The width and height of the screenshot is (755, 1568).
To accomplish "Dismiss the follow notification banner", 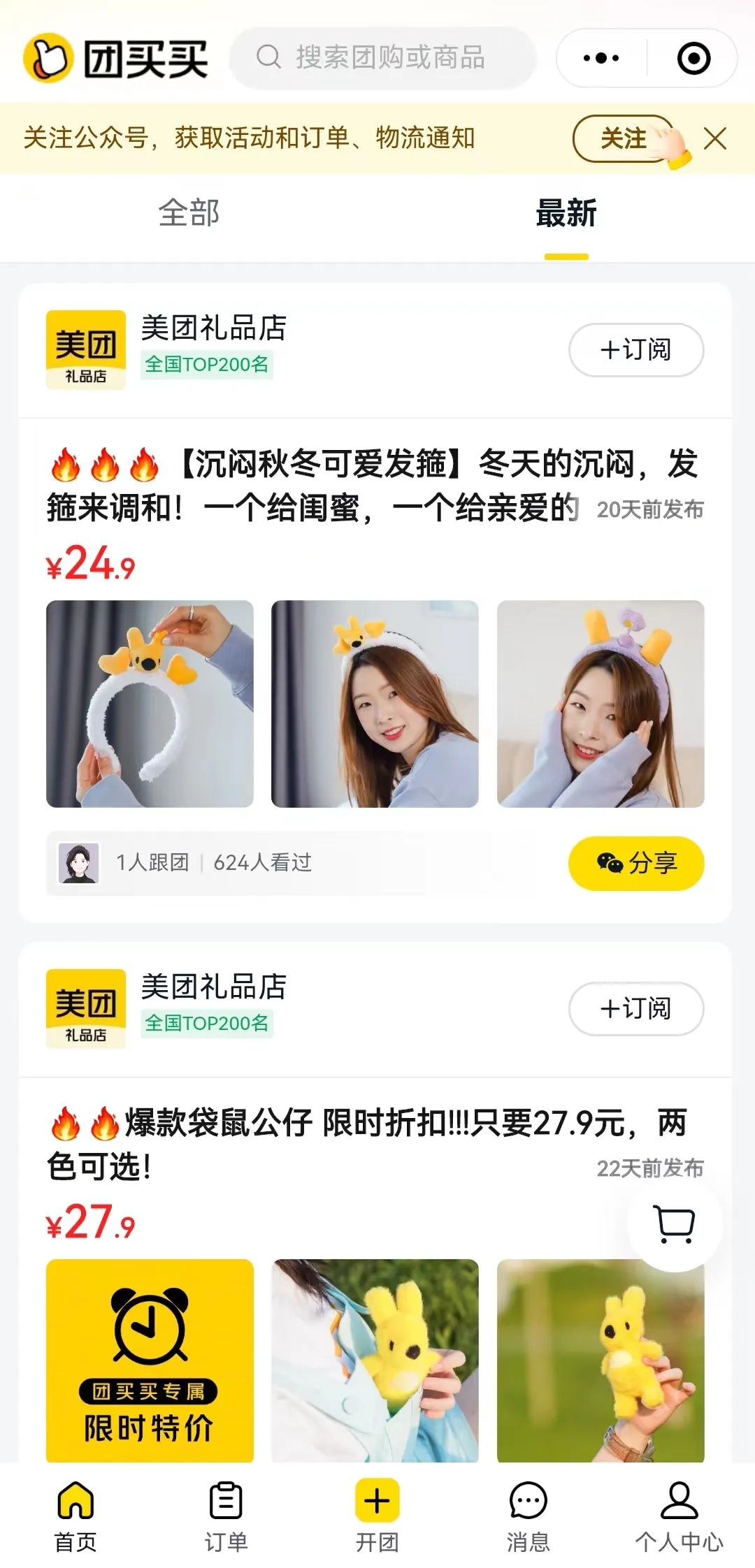I will [x=715, y=138].
